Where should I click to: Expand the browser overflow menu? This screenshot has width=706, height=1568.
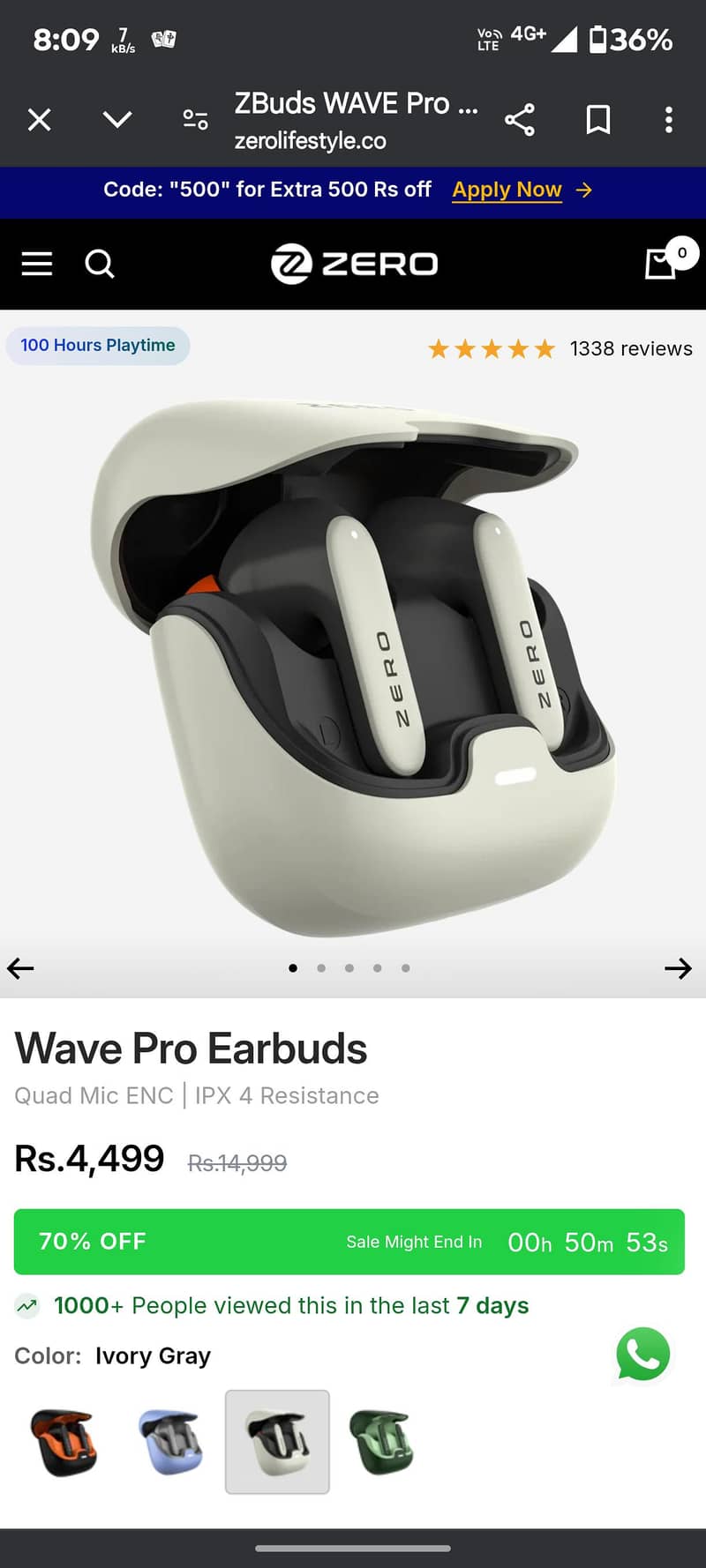[x=668, y=119]
